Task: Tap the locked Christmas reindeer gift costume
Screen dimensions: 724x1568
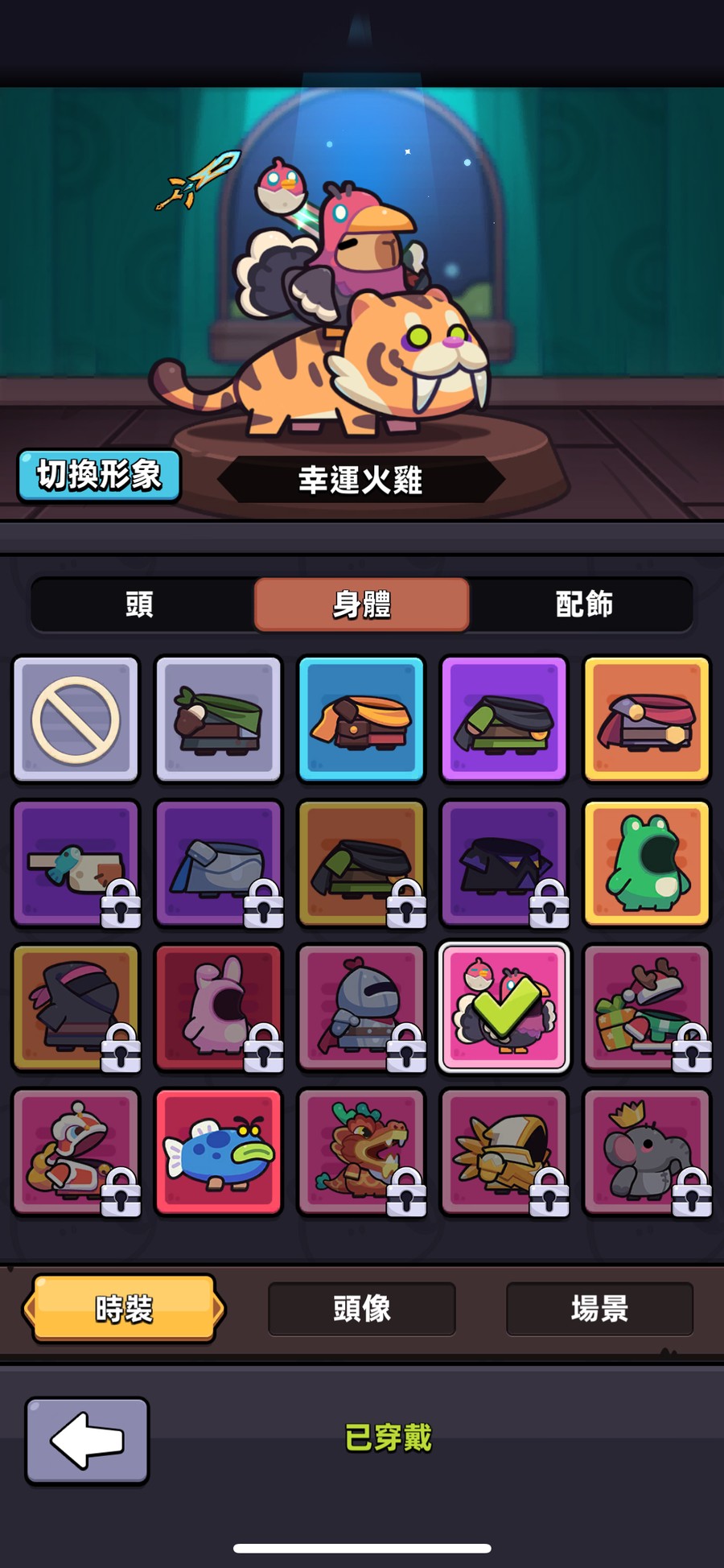Action: pos(647,1008)
